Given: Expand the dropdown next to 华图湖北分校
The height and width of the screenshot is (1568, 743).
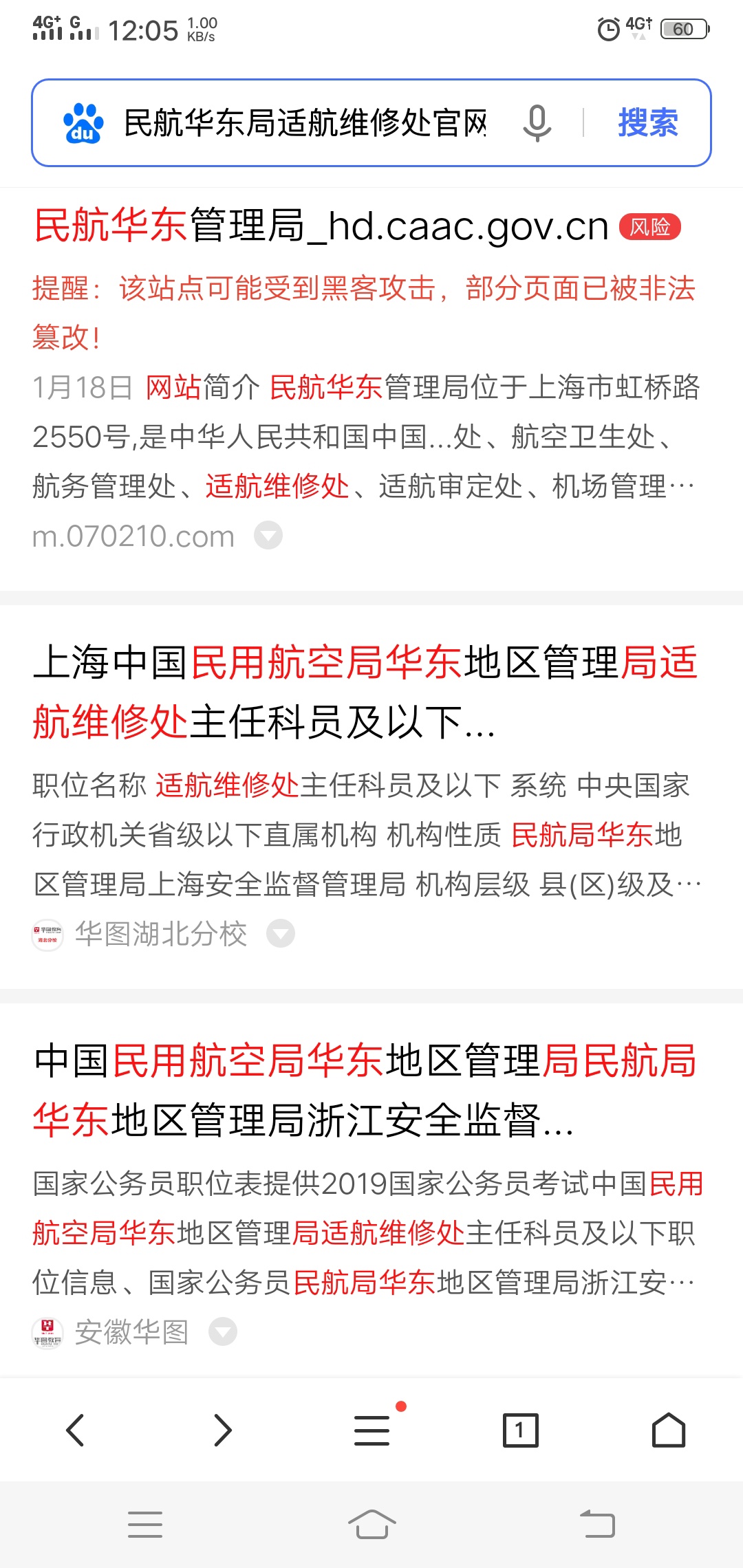Looking at the screenshot, I should [281, 934].
